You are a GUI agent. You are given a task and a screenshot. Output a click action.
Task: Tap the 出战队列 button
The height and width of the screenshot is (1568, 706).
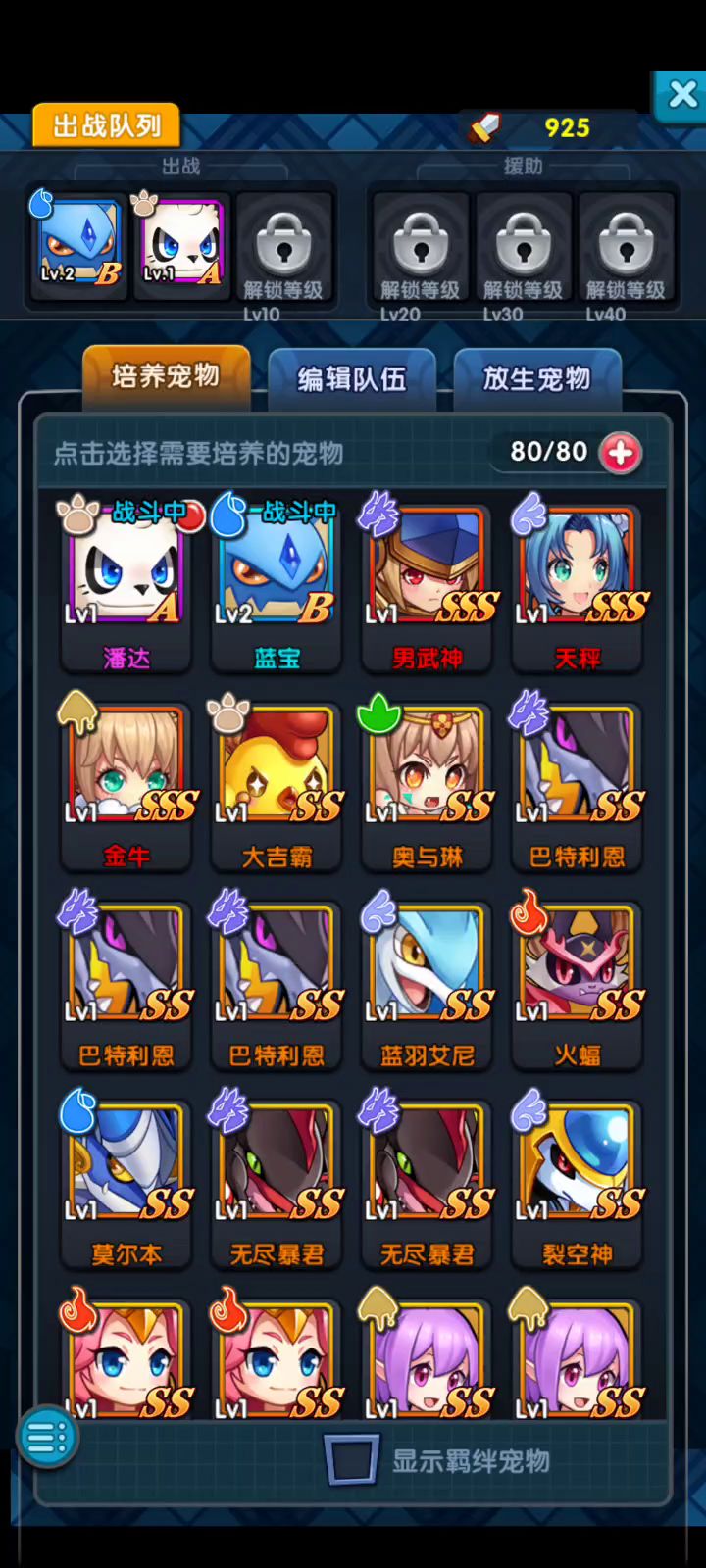(x=106, y=125)
